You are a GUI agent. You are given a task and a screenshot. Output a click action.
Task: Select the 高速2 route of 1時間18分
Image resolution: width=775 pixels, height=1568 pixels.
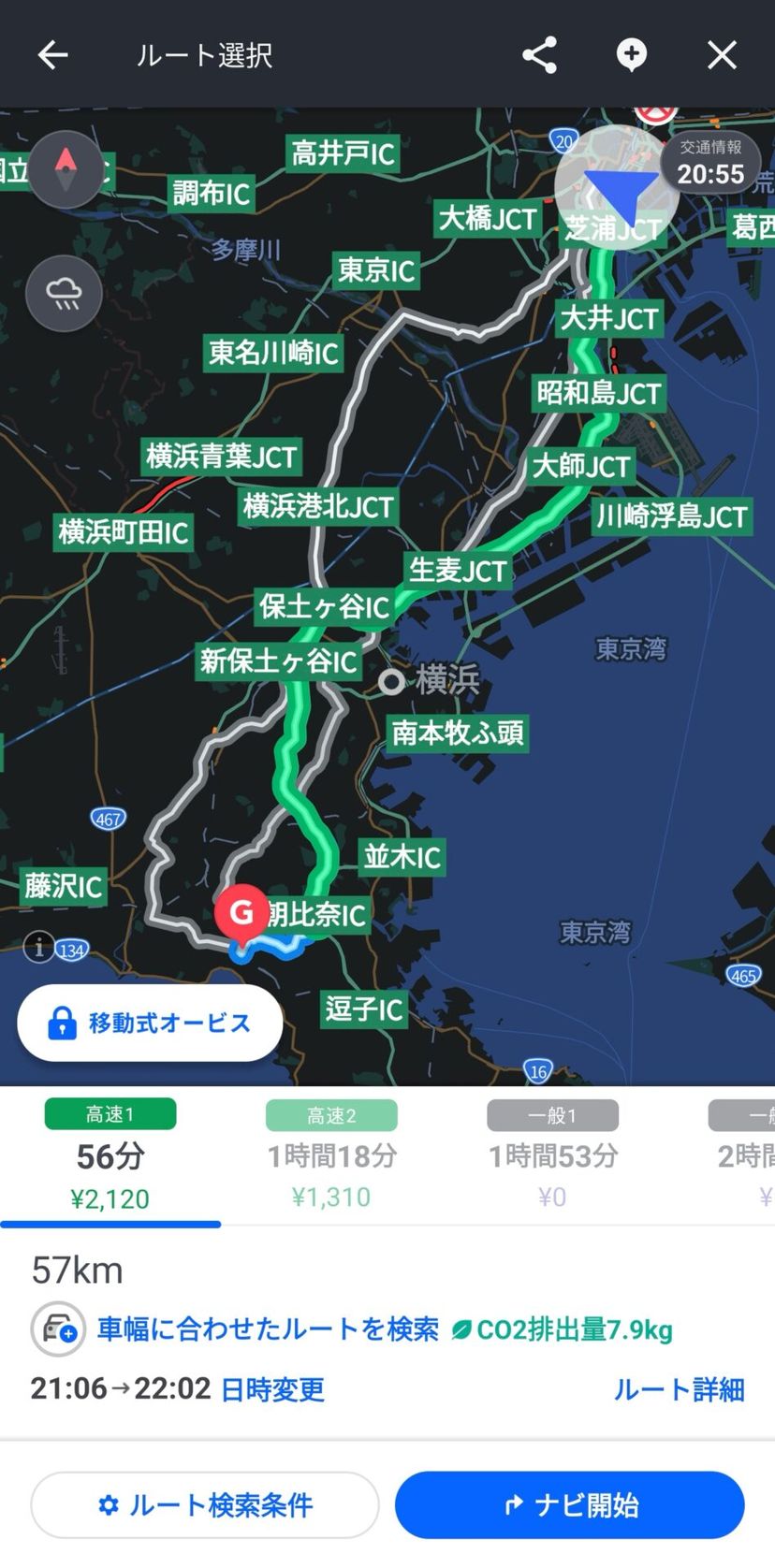click(x=331, y=1156)
